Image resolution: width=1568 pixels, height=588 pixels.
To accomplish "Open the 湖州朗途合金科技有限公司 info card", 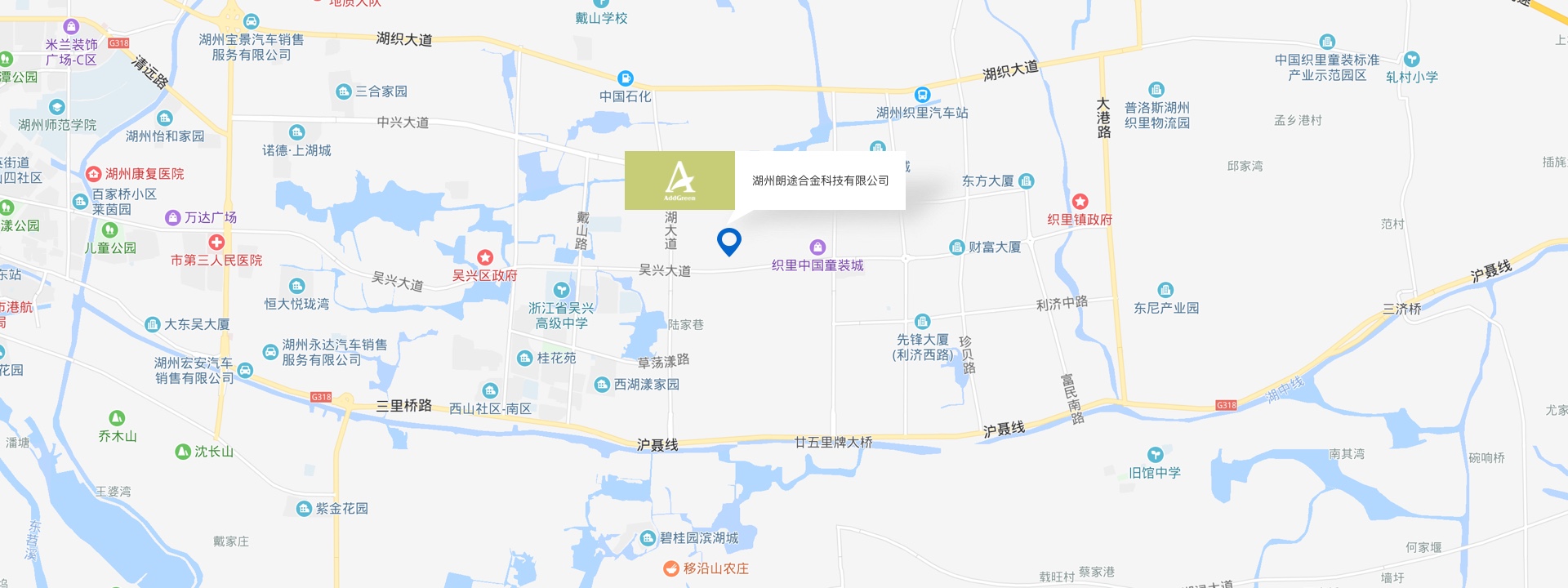I will pos(819,180).
